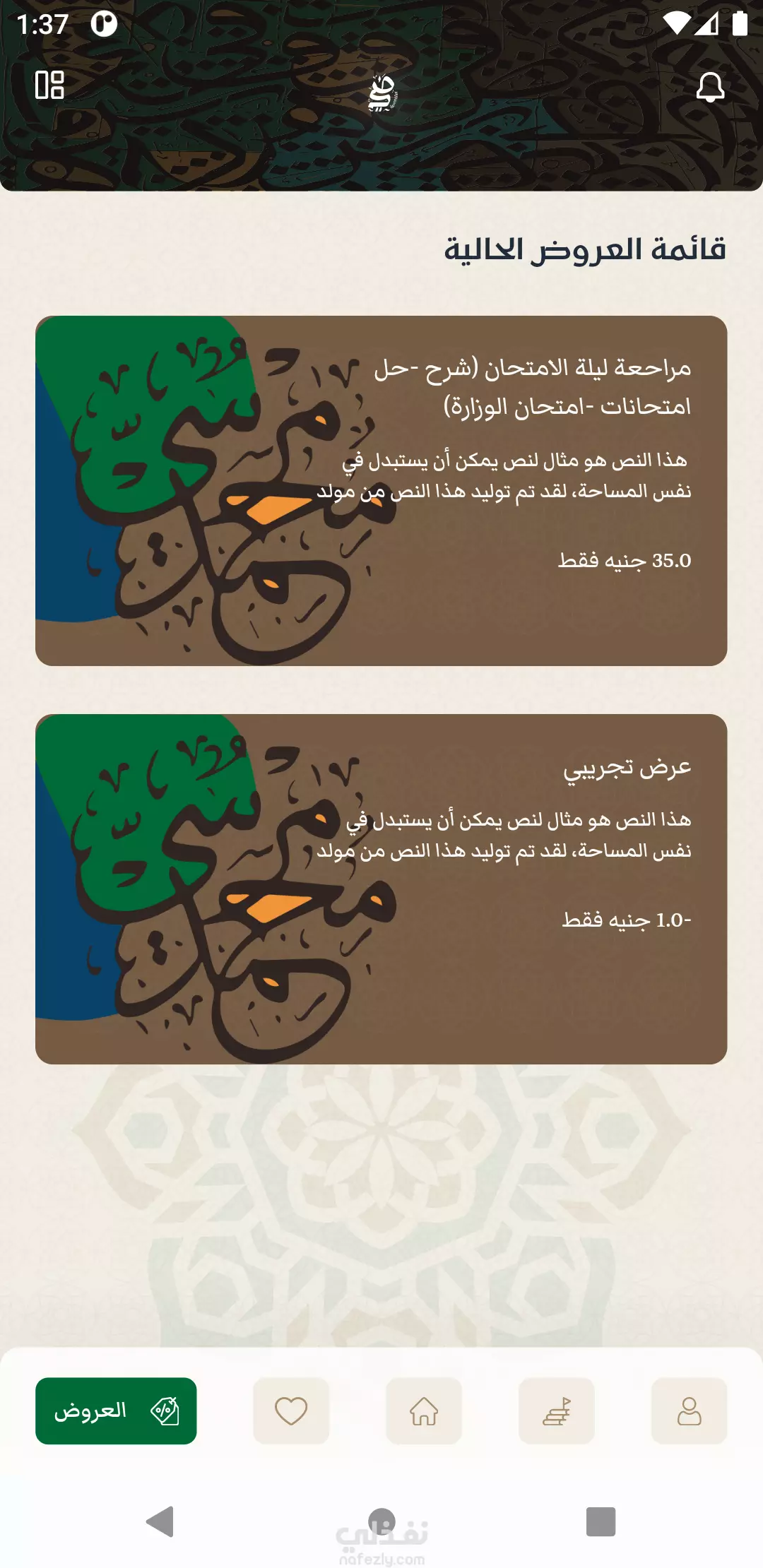
Task: Select the العروض tab
Action: click(116, 1410)
